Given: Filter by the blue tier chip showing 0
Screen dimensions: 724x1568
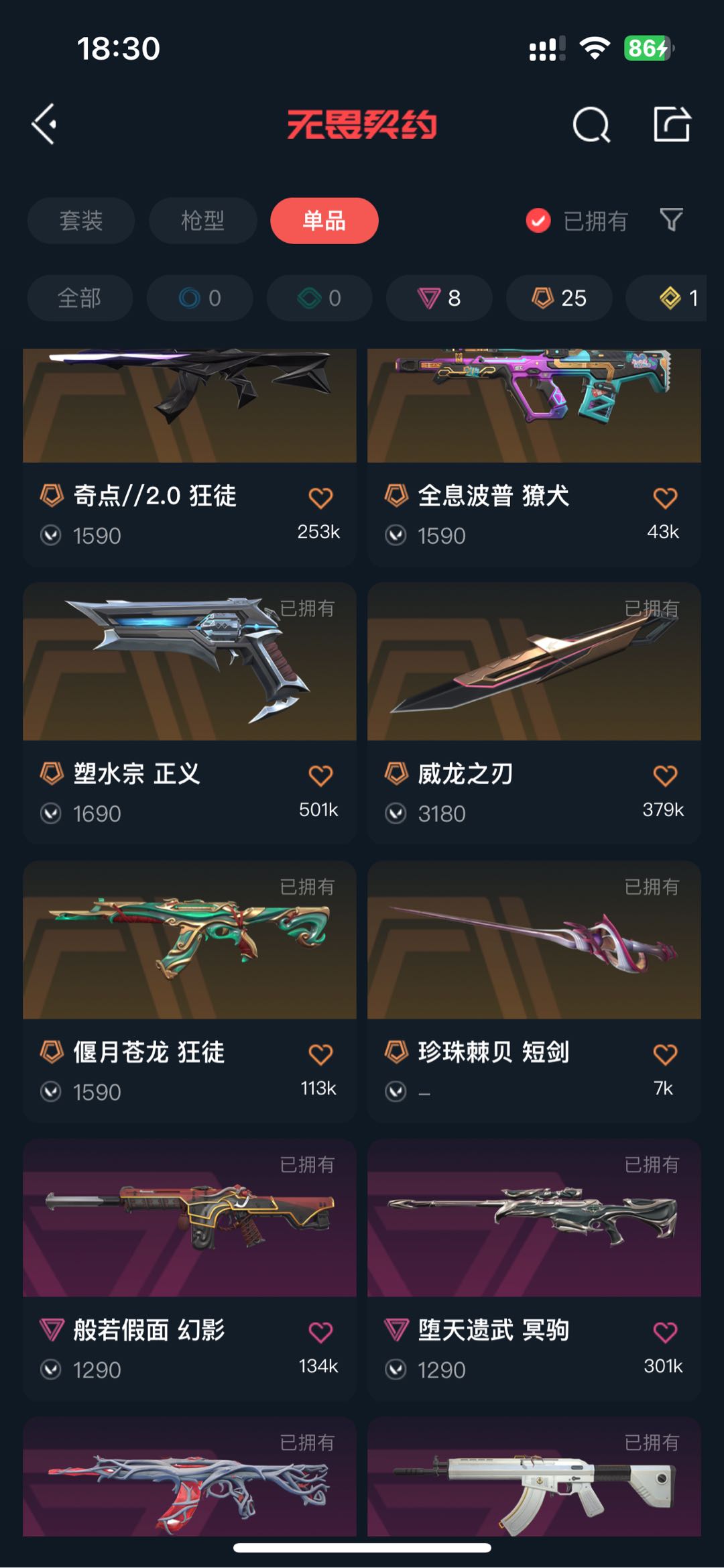Looking at the screenshot, I should click(x=200, y=298).
